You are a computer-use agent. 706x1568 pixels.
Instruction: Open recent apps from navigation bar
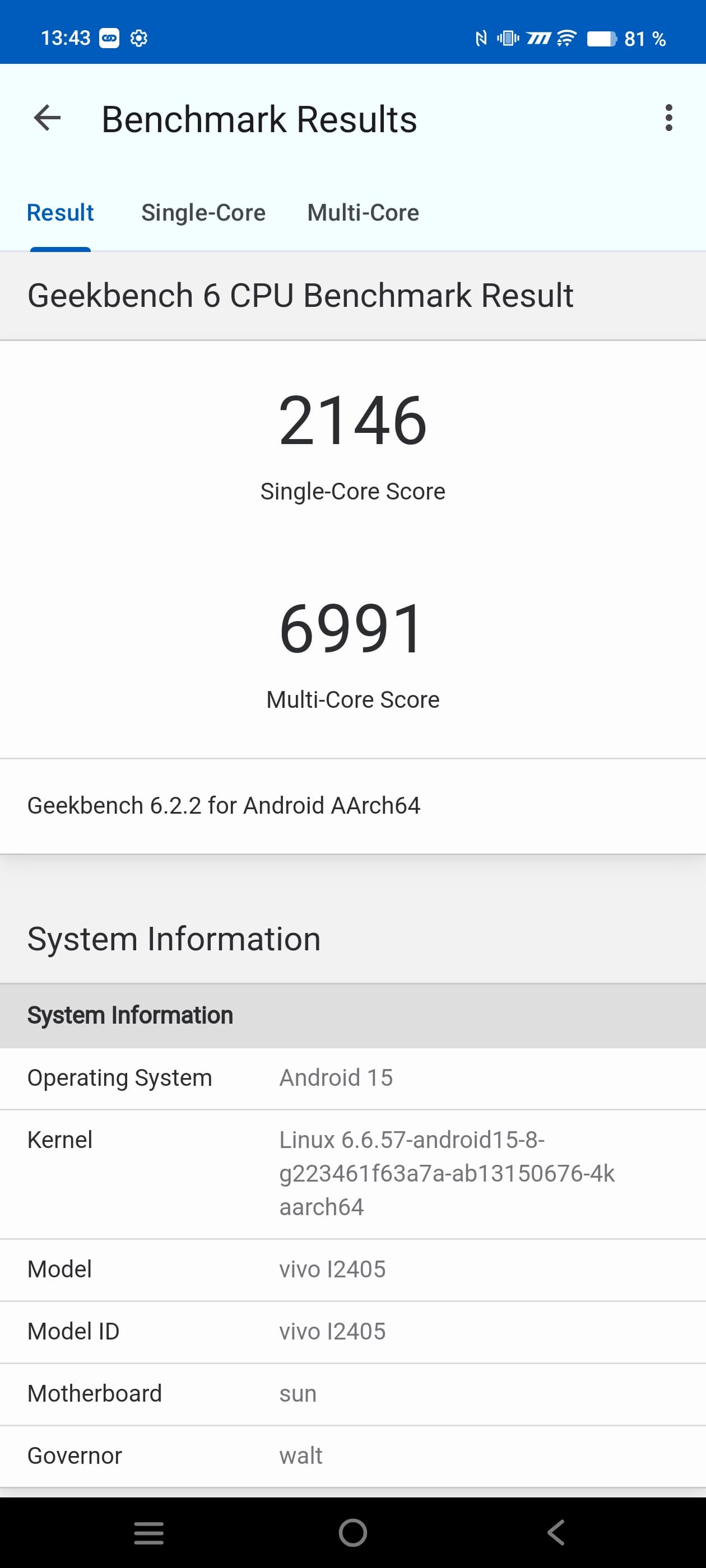coord(148,1533)
